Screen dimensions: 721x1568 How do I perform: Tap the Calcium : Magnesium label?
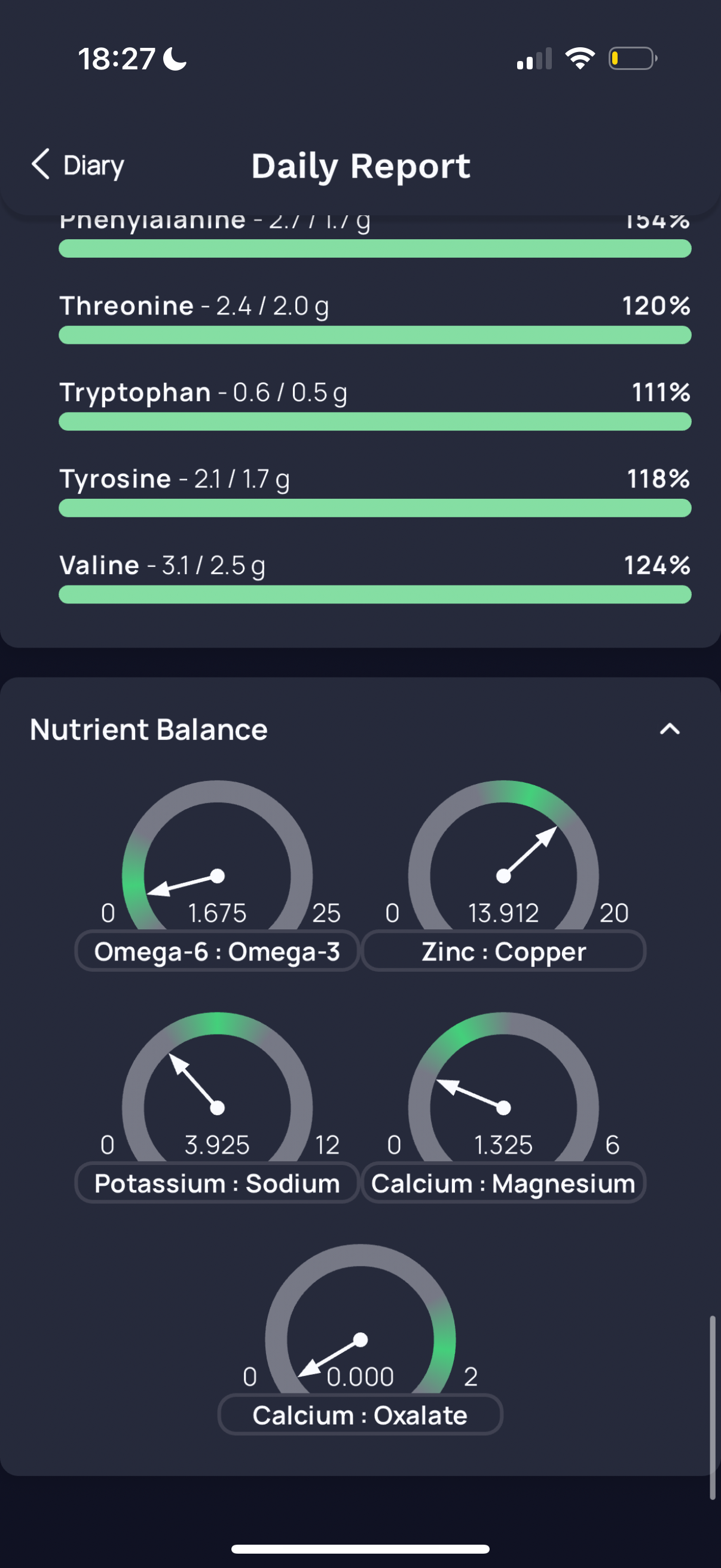pos(504,1183)
